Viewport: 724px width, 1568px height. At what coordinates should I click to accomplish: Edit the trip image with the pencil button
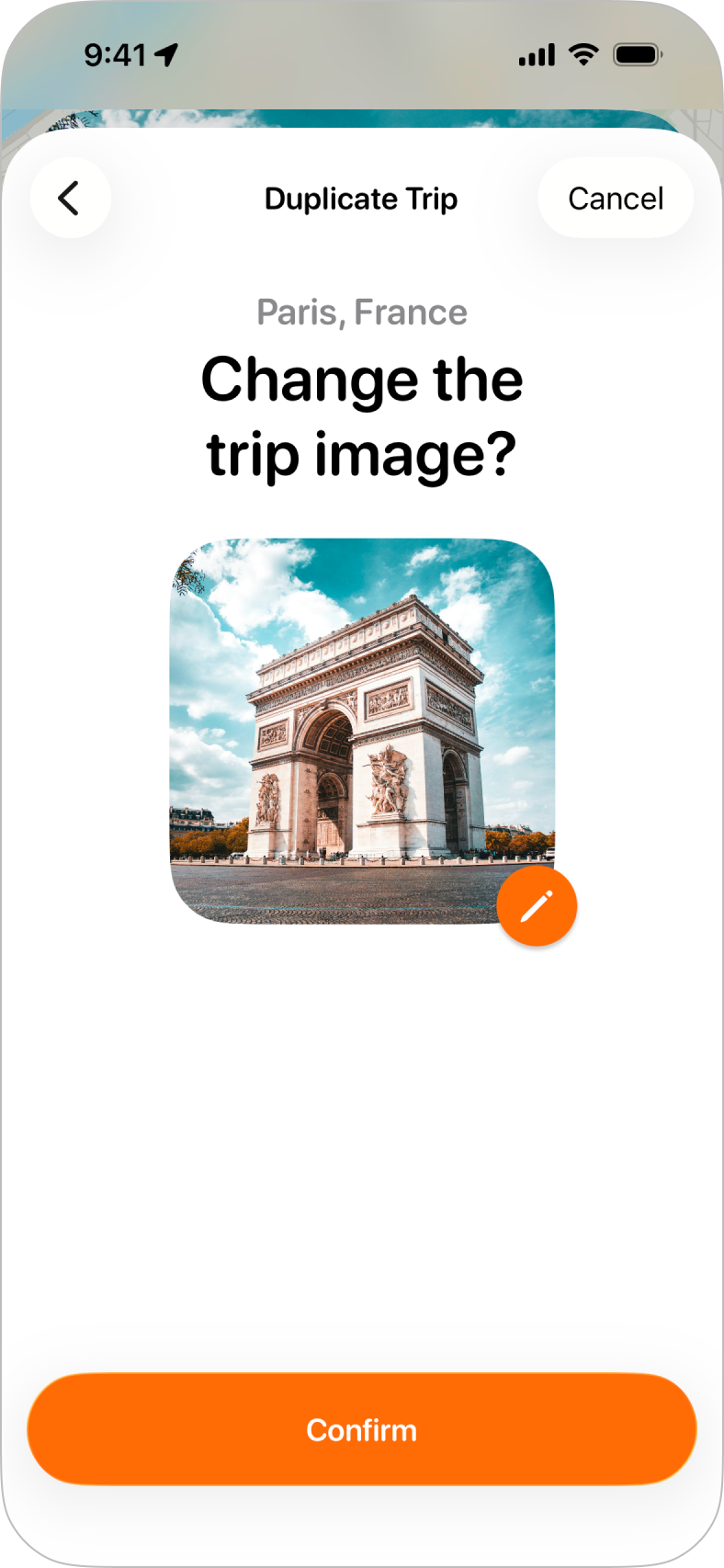[x=537, y=906]
